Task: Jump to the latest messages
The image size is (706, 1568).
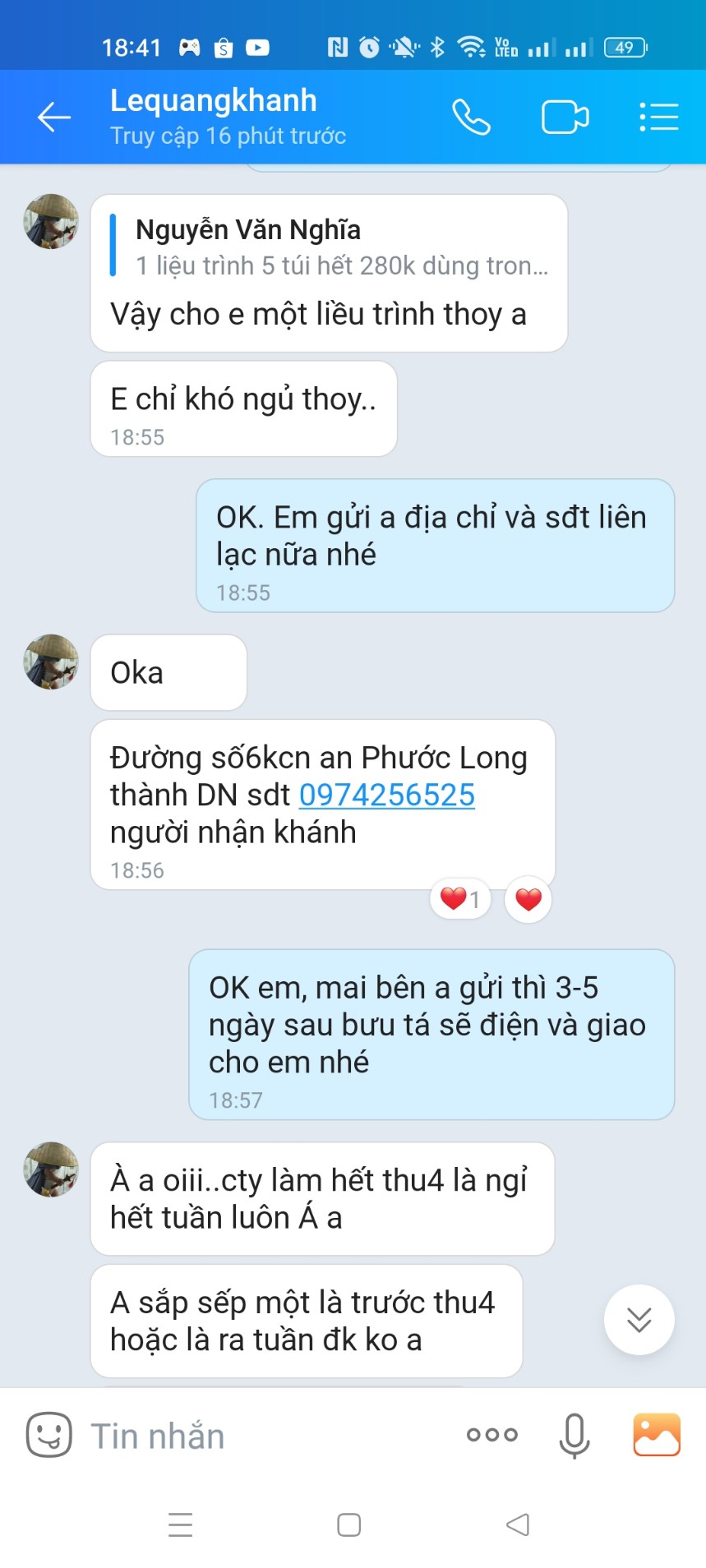Action: tap(639, 1319)
